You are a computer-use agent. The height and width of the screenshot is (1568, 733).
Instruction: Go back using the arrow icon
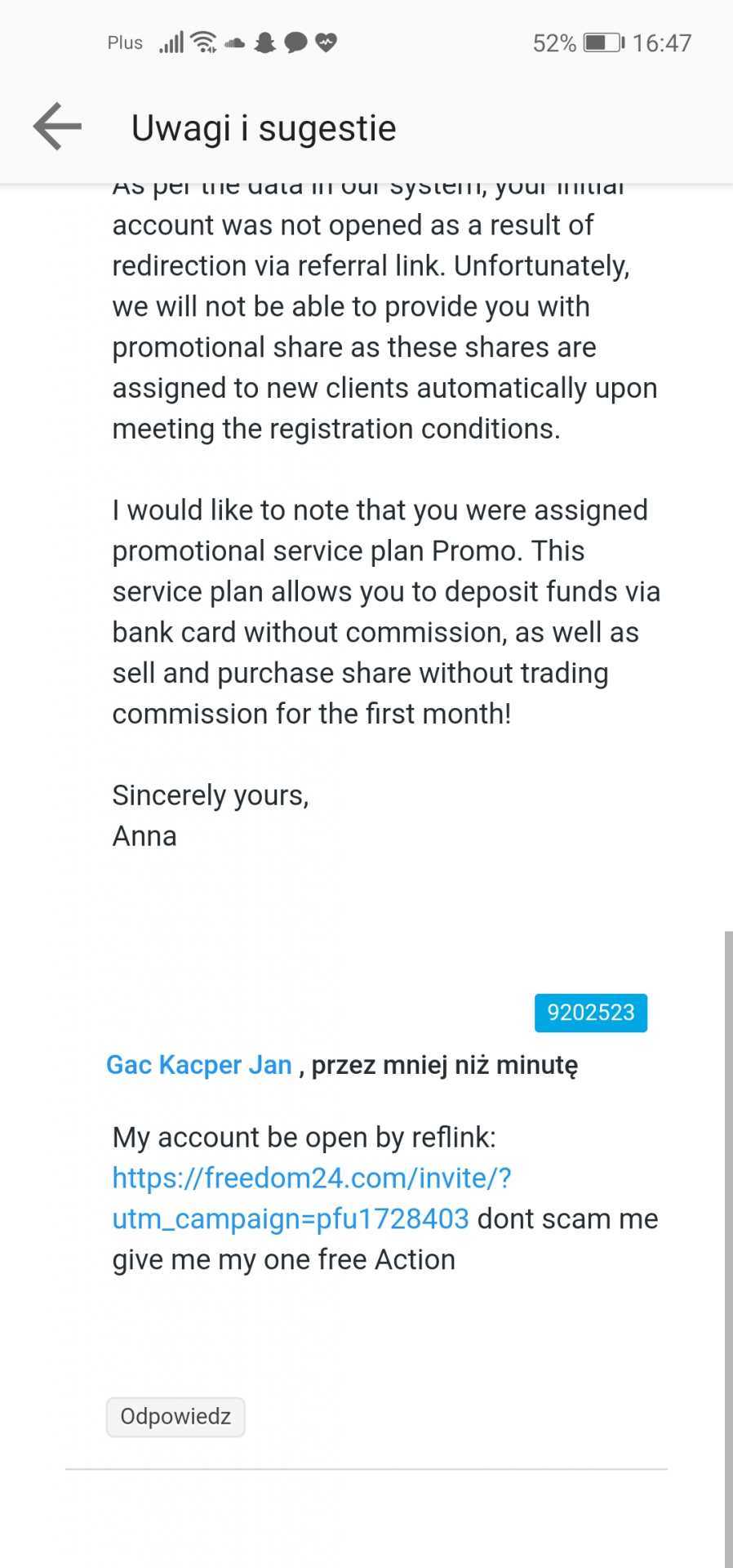57,127
